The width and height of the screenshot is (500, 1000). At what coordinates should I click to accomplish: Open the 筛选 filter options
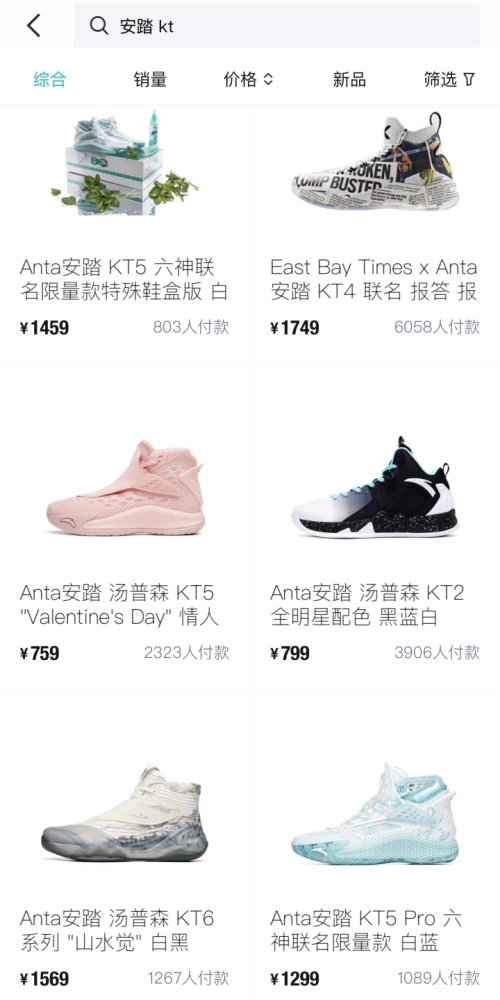(x=450, y=80)
